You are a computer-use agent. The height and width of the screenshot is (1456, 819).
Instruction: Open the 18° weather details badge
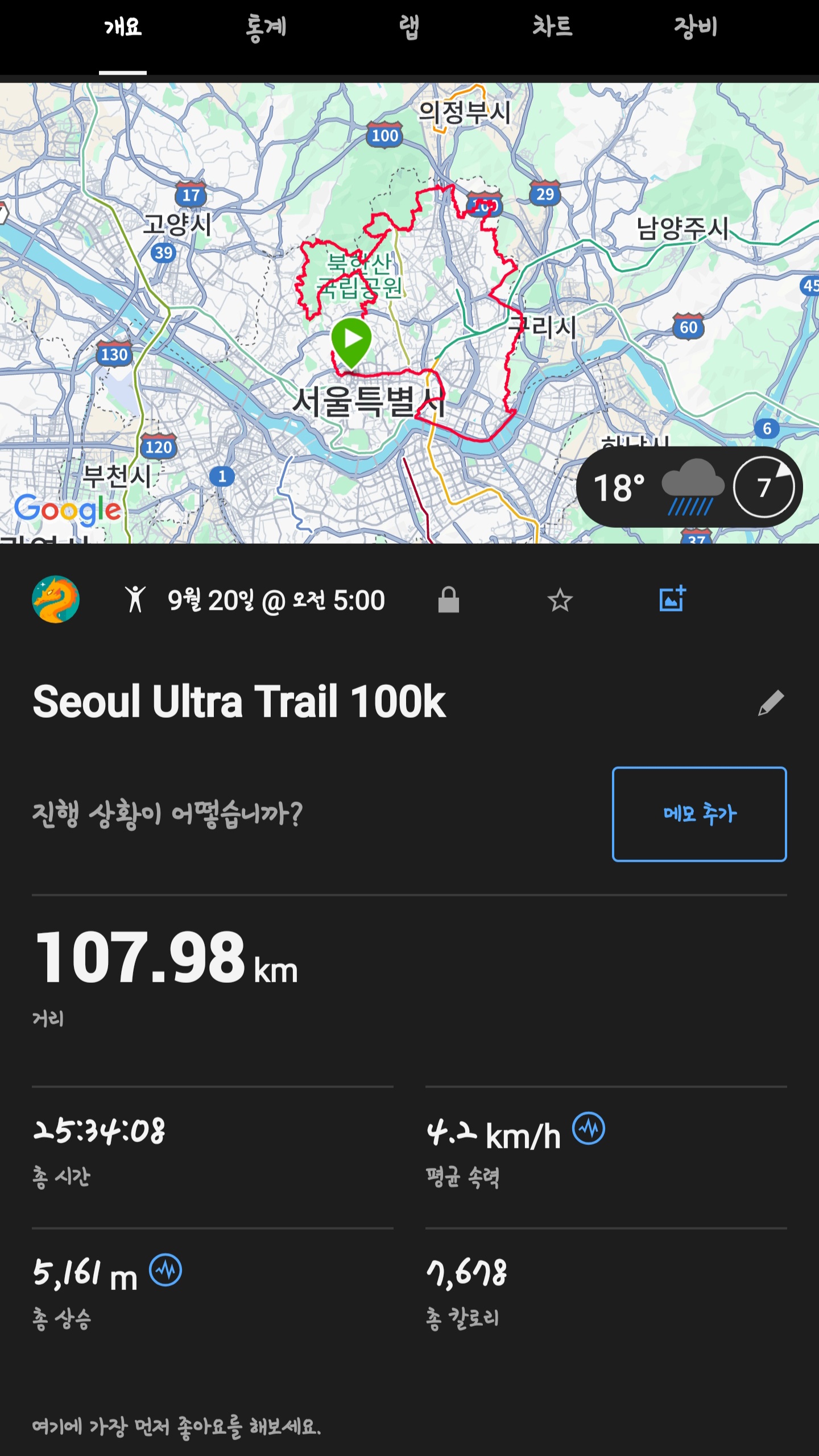pyautogui.click(x=689, y=487)
